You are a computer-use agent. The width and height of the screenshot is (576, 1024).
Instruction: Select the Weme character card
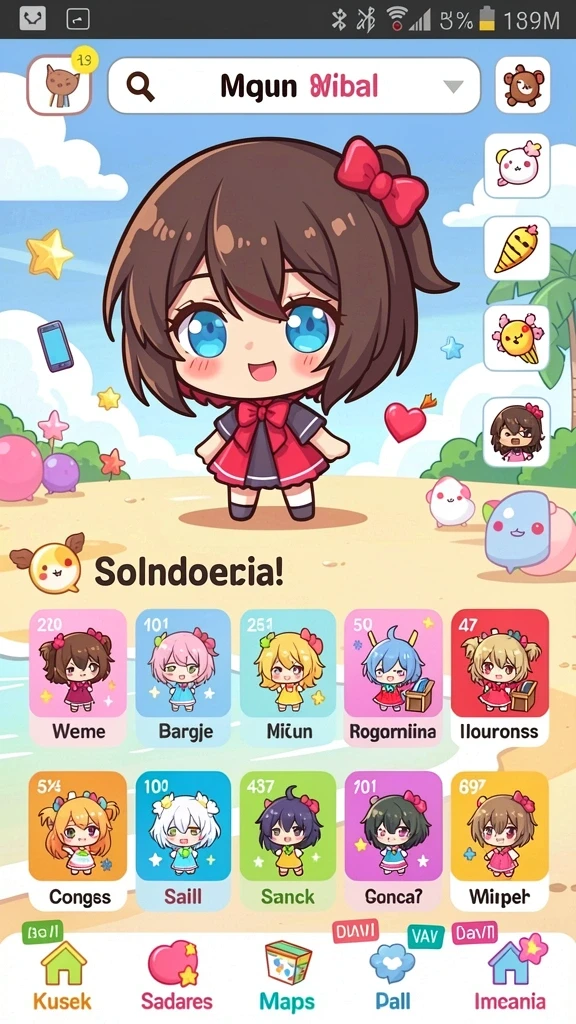[x=78, y=678]
